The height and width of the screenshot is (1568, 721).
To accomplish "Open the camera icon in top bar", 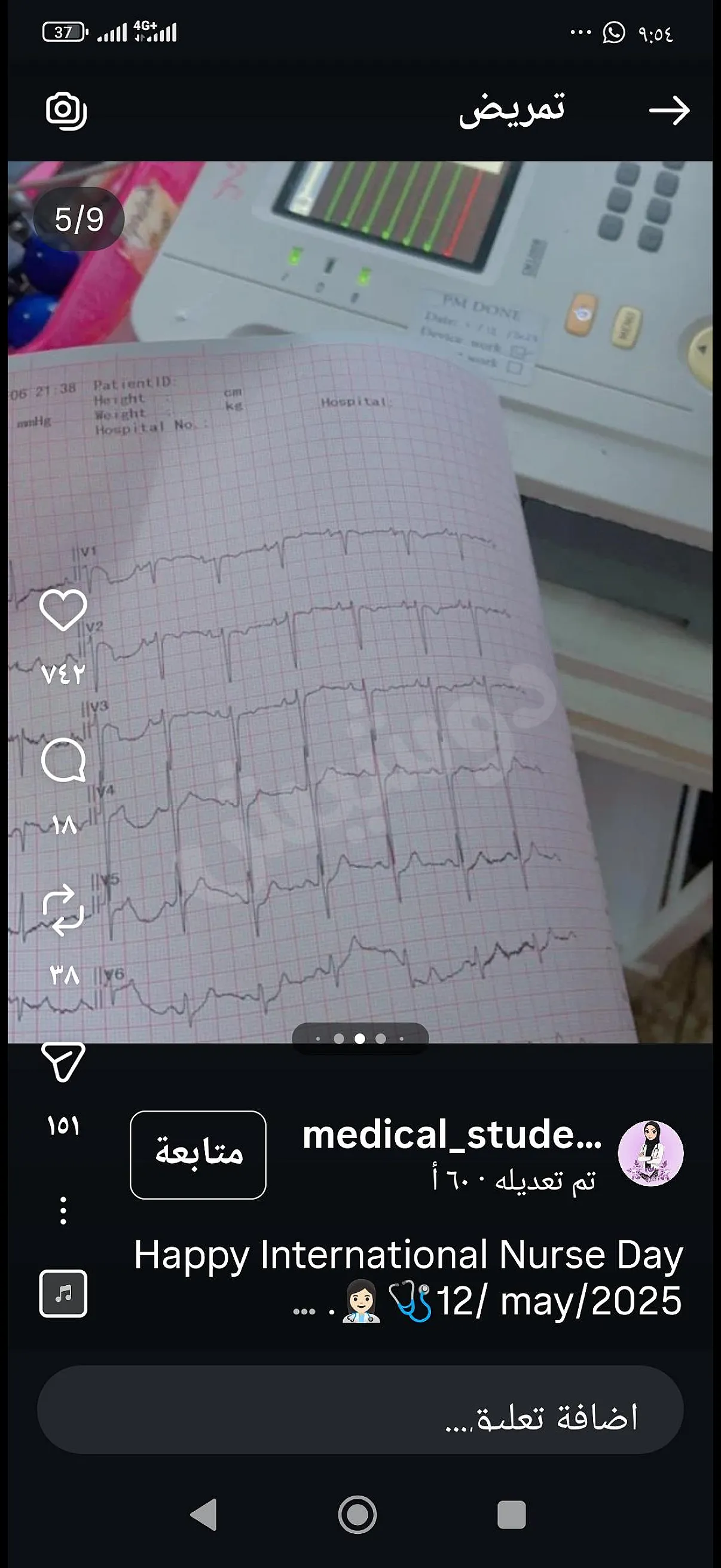I will pyautogui.click(x=66, y=111).
